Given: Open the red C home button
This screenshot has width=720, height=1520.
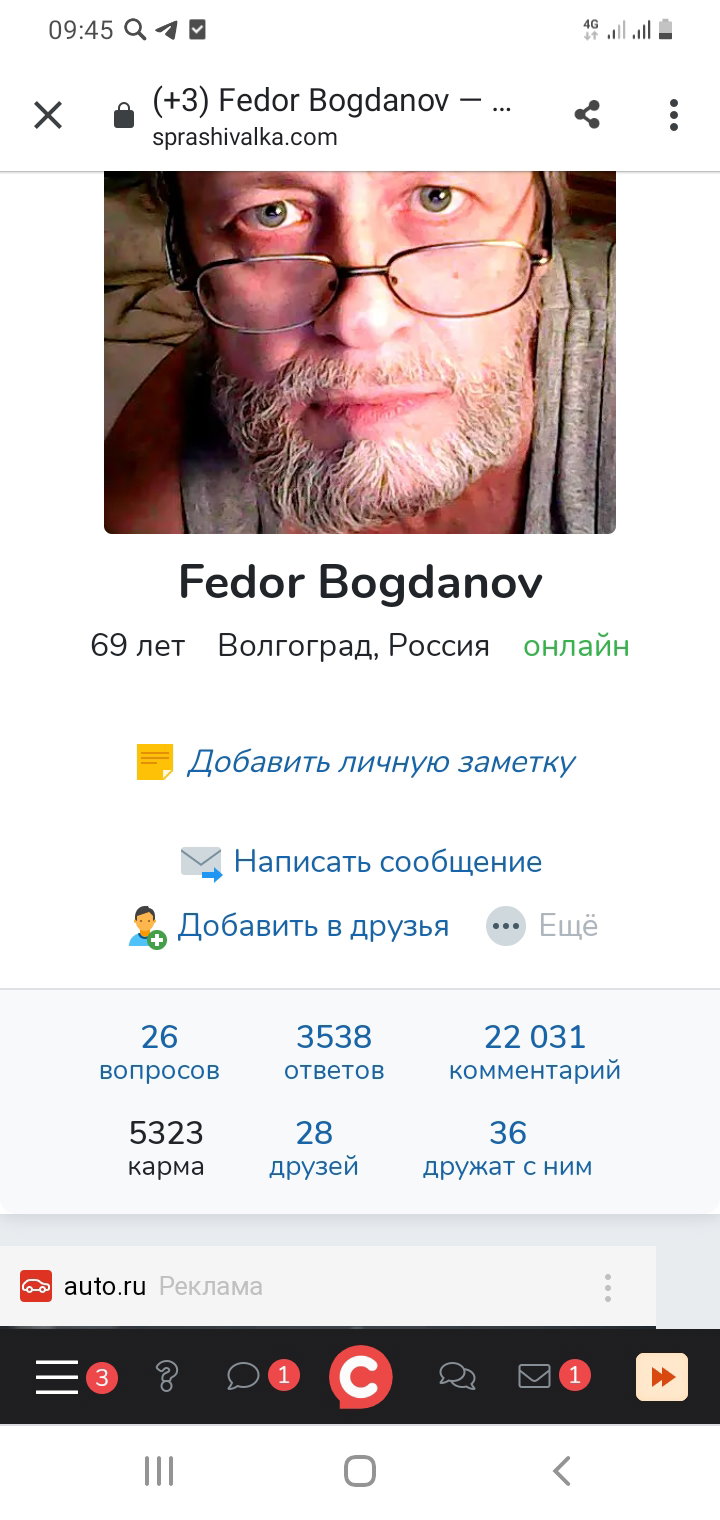Looking at the screenshot, I should [x=360, y=1378].
